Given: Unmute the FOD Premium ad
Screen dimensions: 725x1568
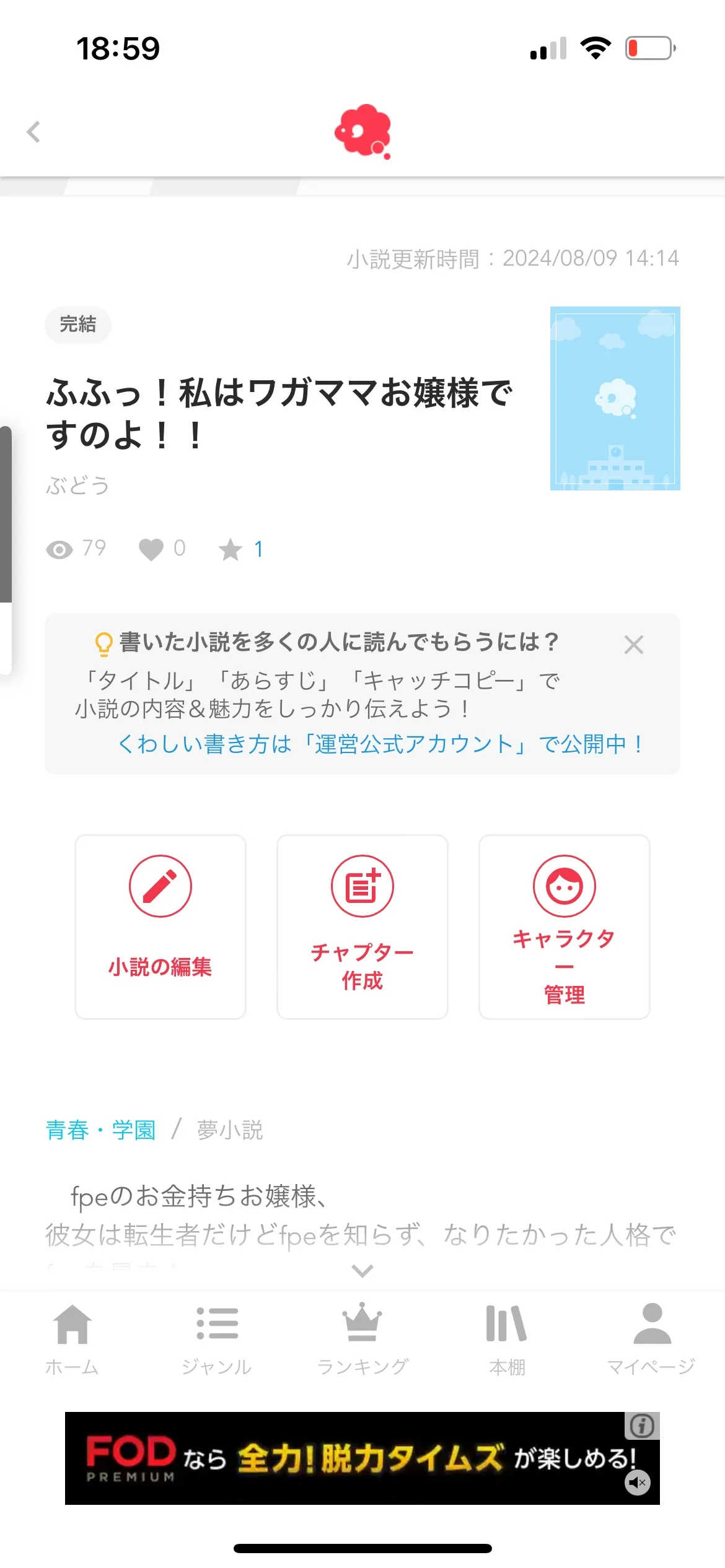Looking at the screenshot, I should click(637, 1483).
